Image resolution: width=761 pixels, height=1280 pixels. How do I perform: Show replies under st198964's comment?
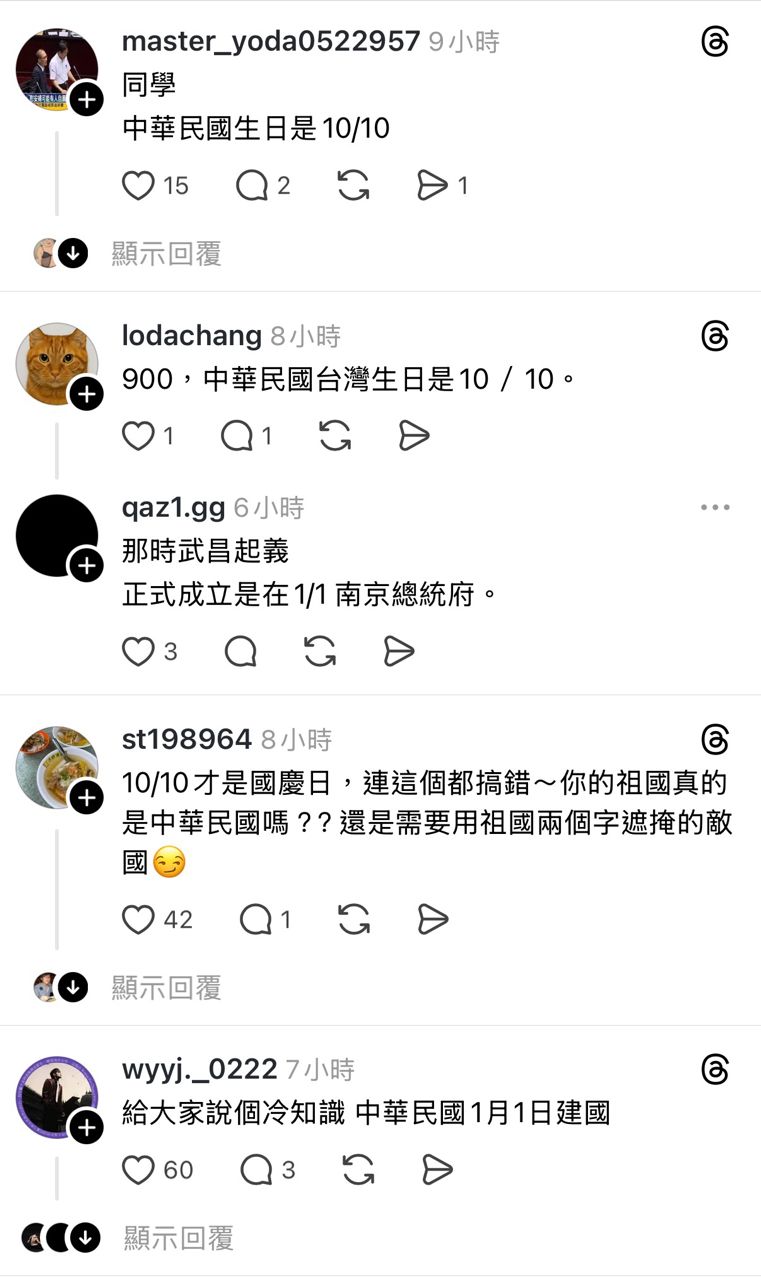tap(166, 988)
